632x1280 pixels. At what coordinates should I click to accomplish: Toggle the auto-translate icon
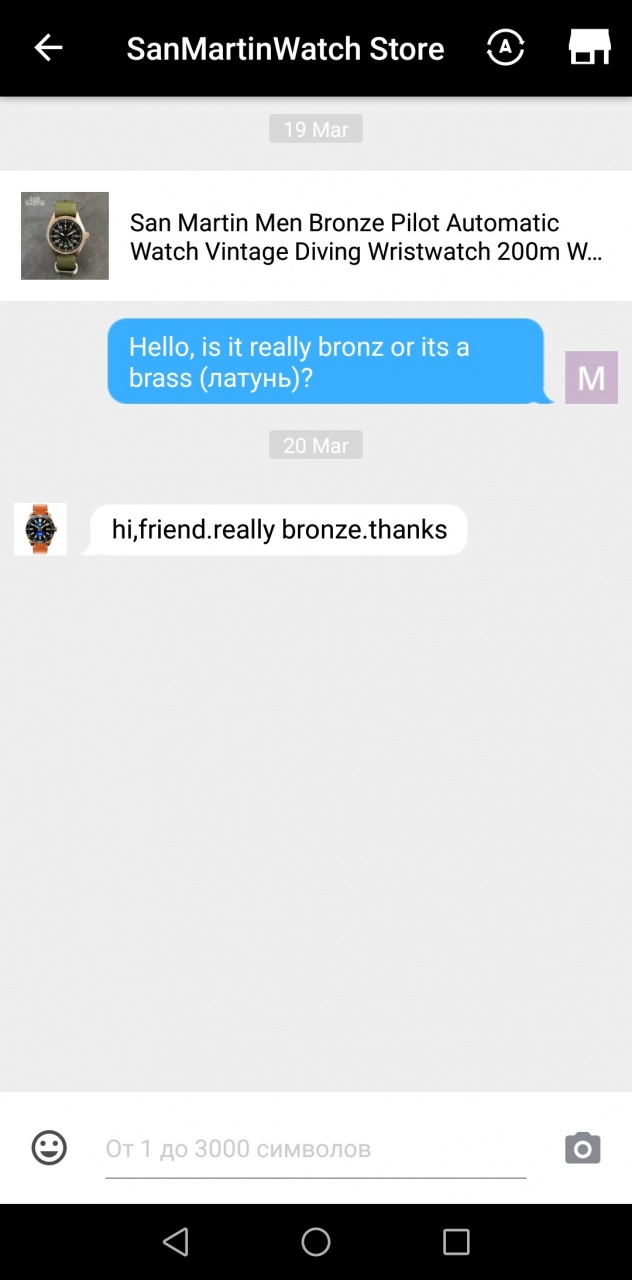(505, 47)
